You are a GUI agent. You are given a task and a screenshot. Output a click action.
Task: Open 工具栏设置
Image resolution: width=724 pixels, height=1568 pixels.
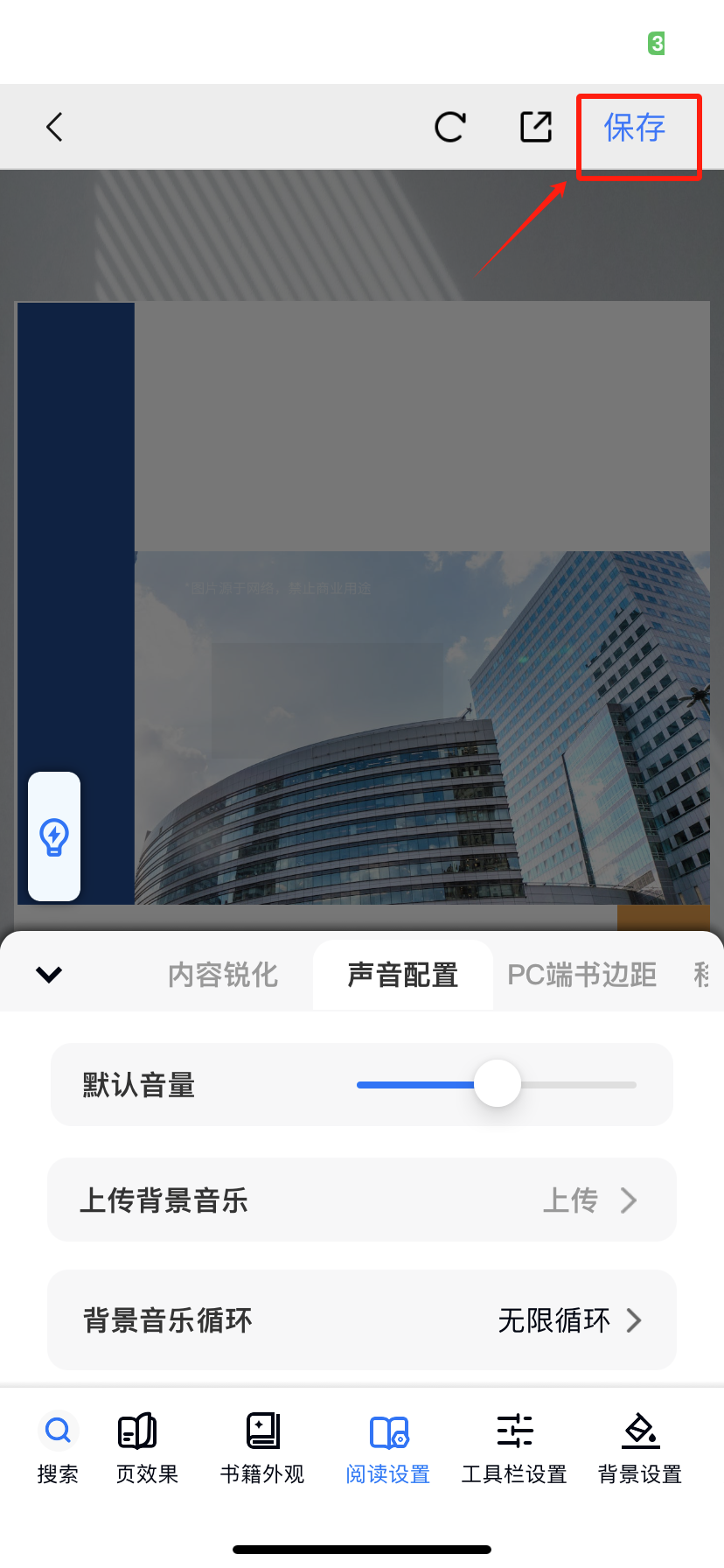point(514,1448)
